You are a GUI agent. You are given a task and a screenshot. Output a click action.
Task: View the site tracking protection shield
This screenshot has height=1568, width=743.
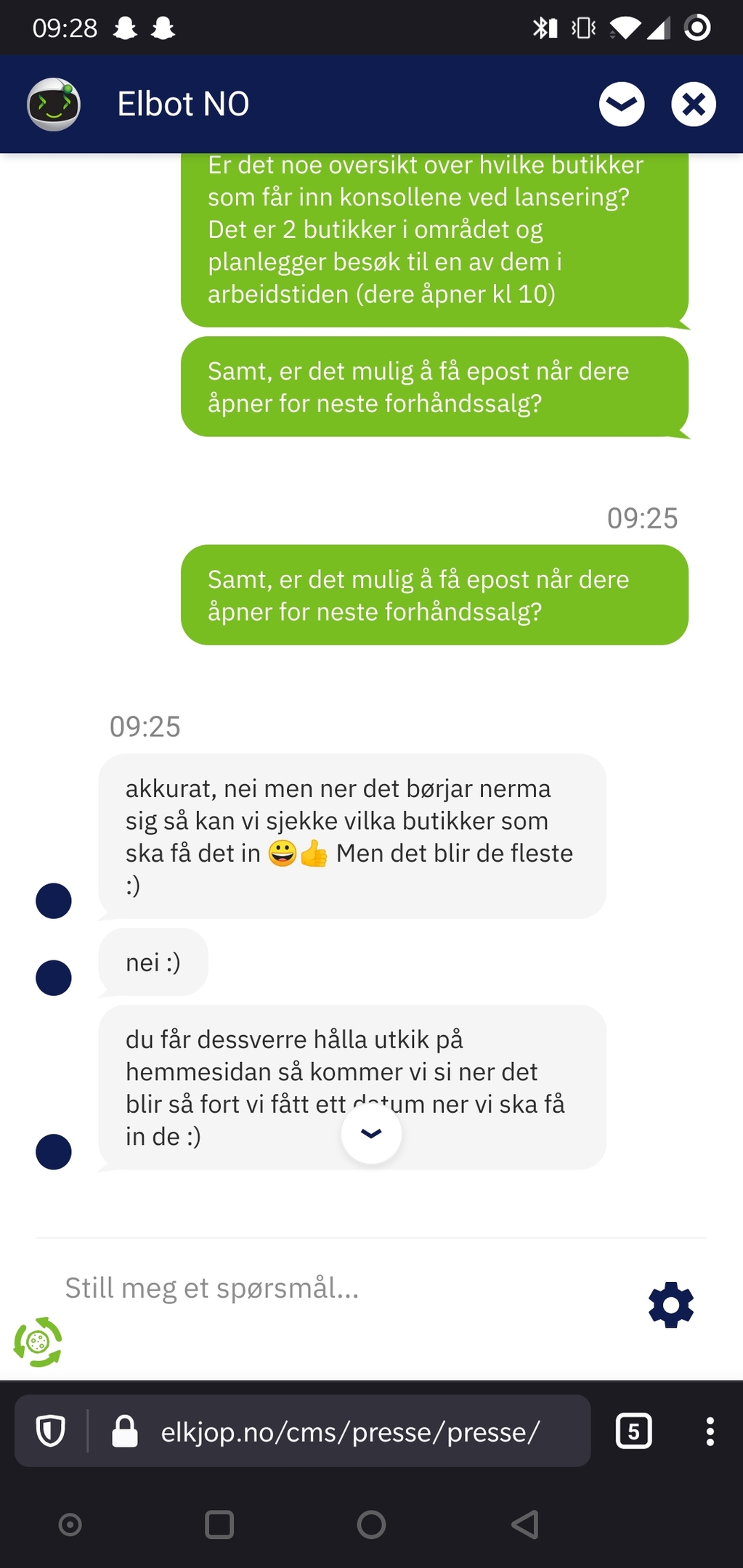click(51, 1432)
